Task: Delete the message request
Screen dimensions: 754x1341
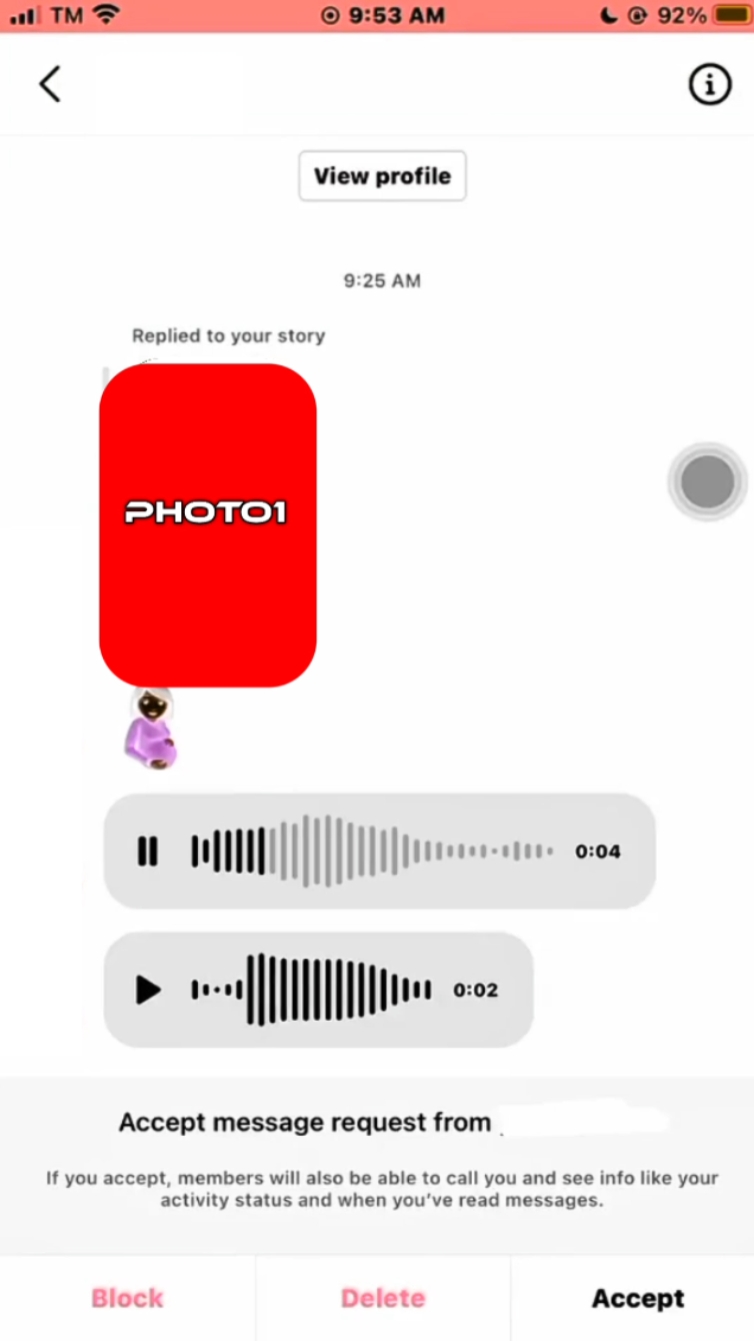Action: coord(383,1298)
